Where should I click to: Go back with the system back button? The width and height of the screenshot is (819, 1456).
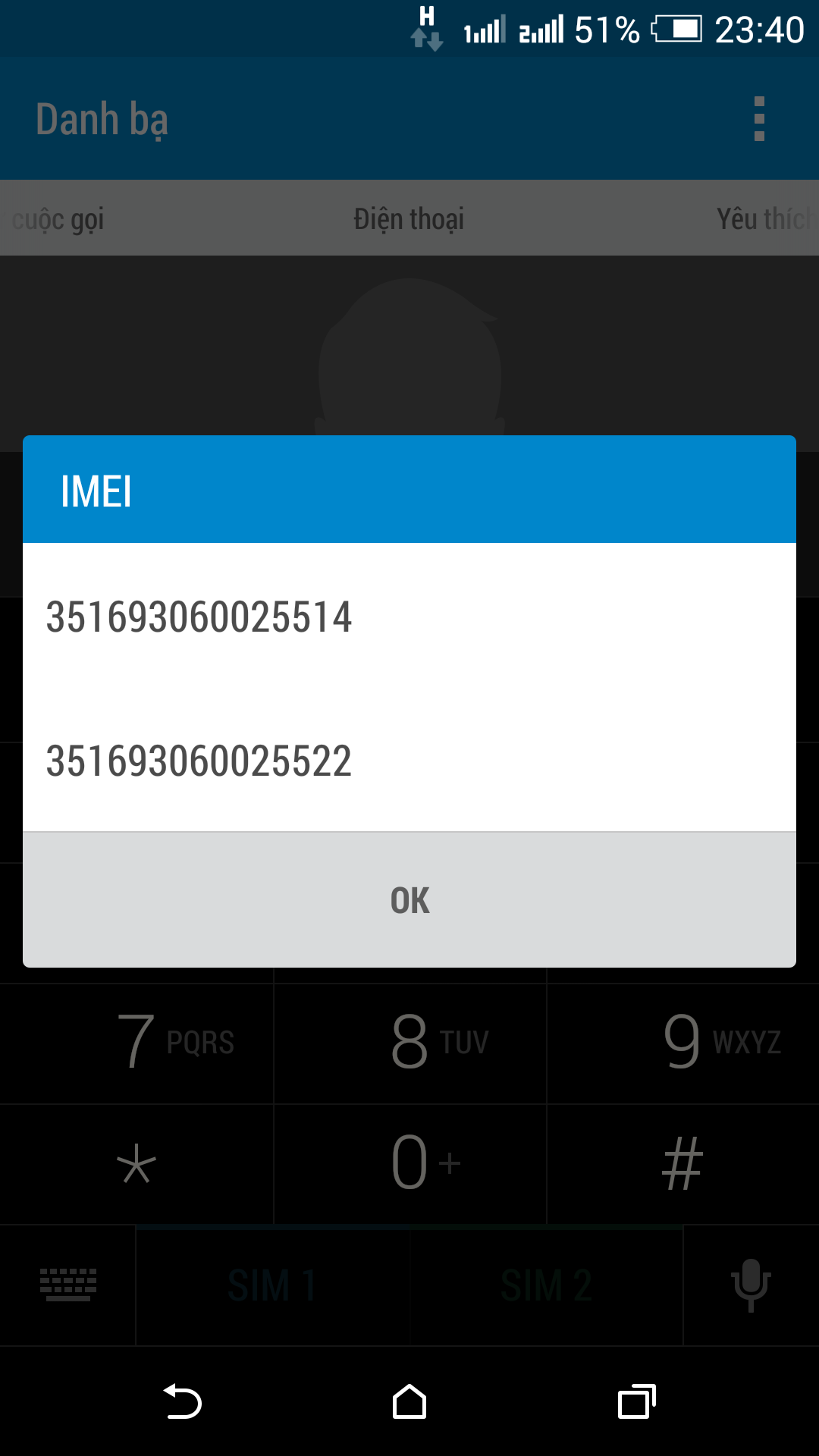click(183, 1401)
